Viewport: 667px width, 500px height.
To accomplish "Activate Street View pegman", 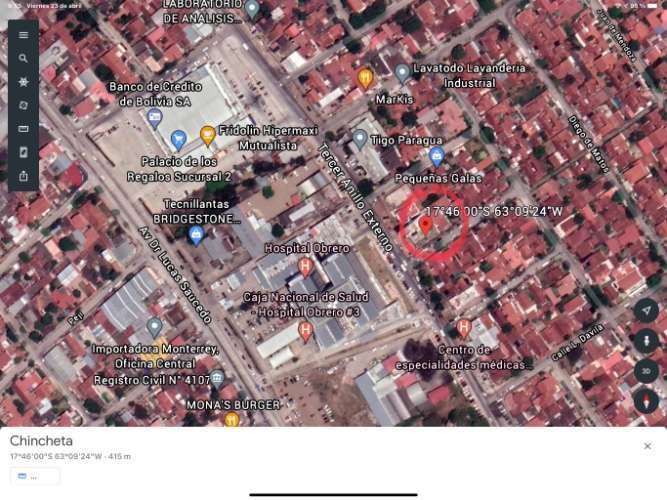I will (646, 341).
